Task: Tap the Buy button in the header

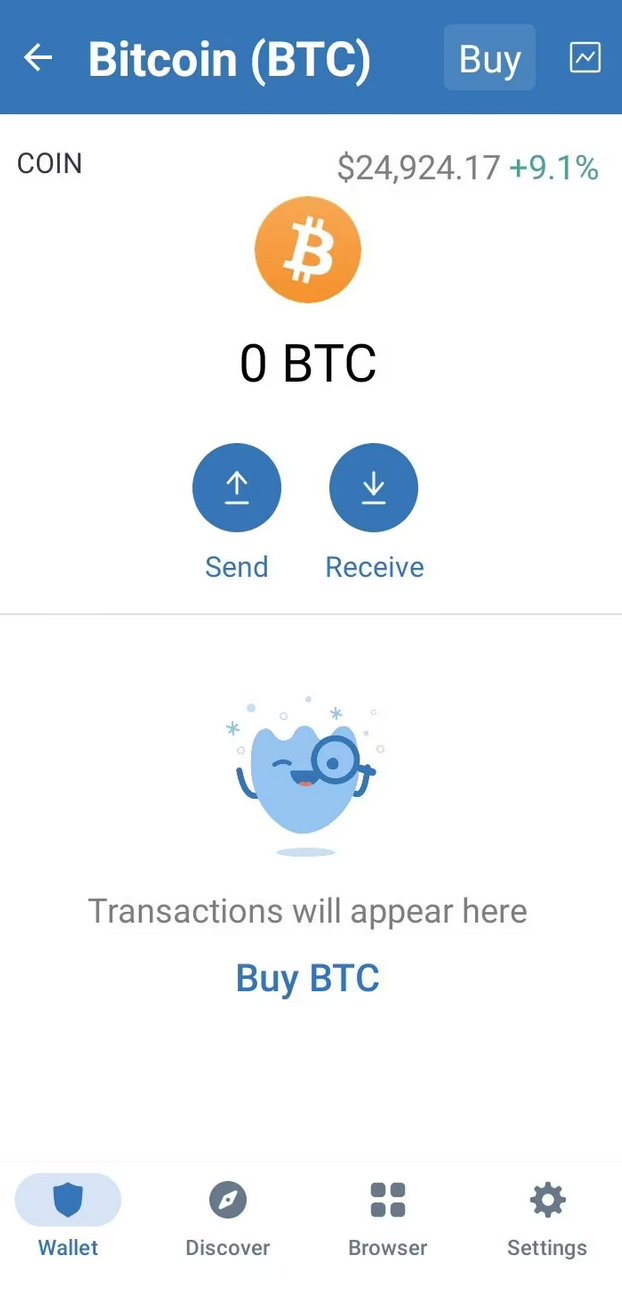Action: (x=489, y=58)
